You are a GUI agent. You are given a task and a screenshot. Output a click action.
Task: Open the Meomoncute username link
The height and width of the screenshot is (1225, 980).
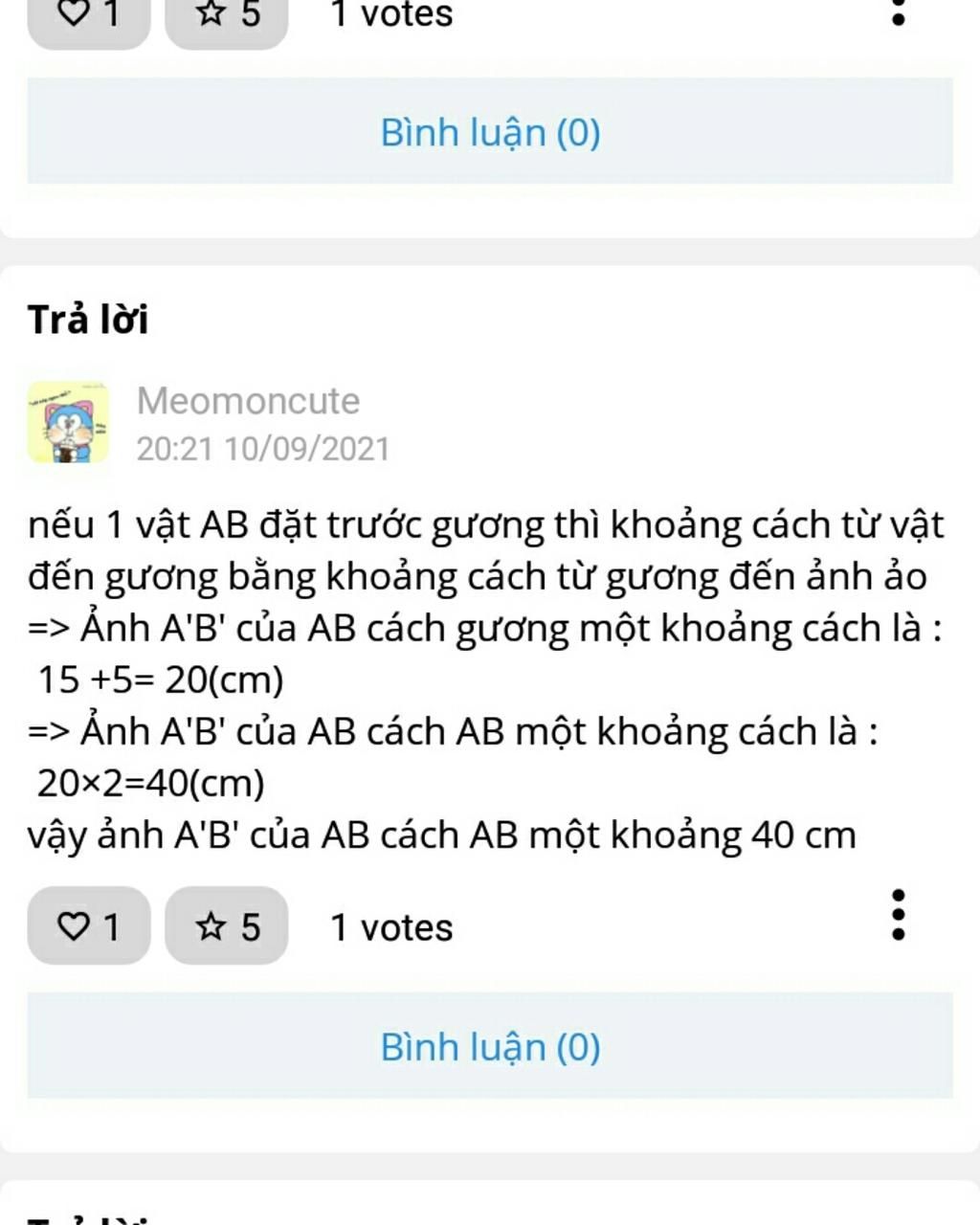click(248, 401)
